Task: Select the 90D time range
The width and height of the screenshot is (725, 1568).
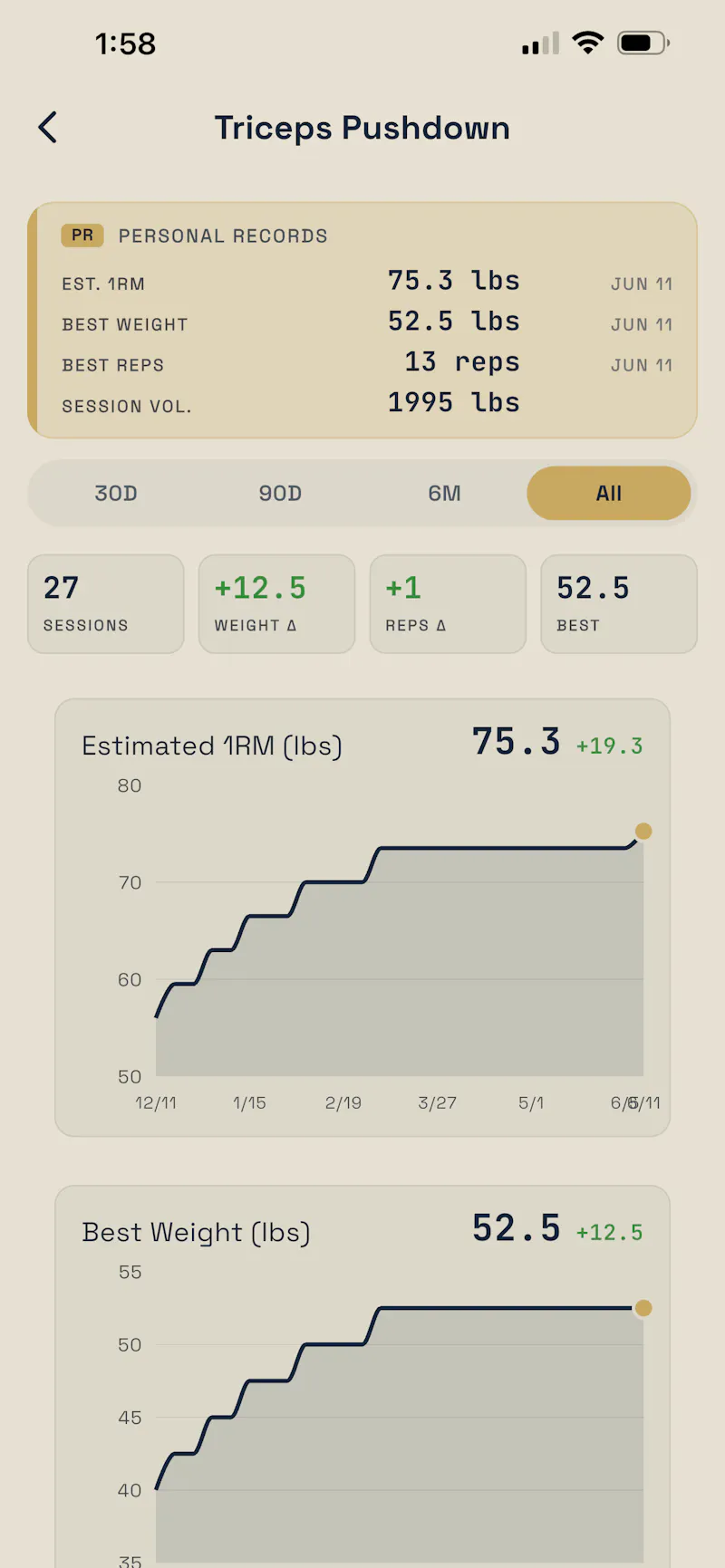Action: (x=280, y=494)
